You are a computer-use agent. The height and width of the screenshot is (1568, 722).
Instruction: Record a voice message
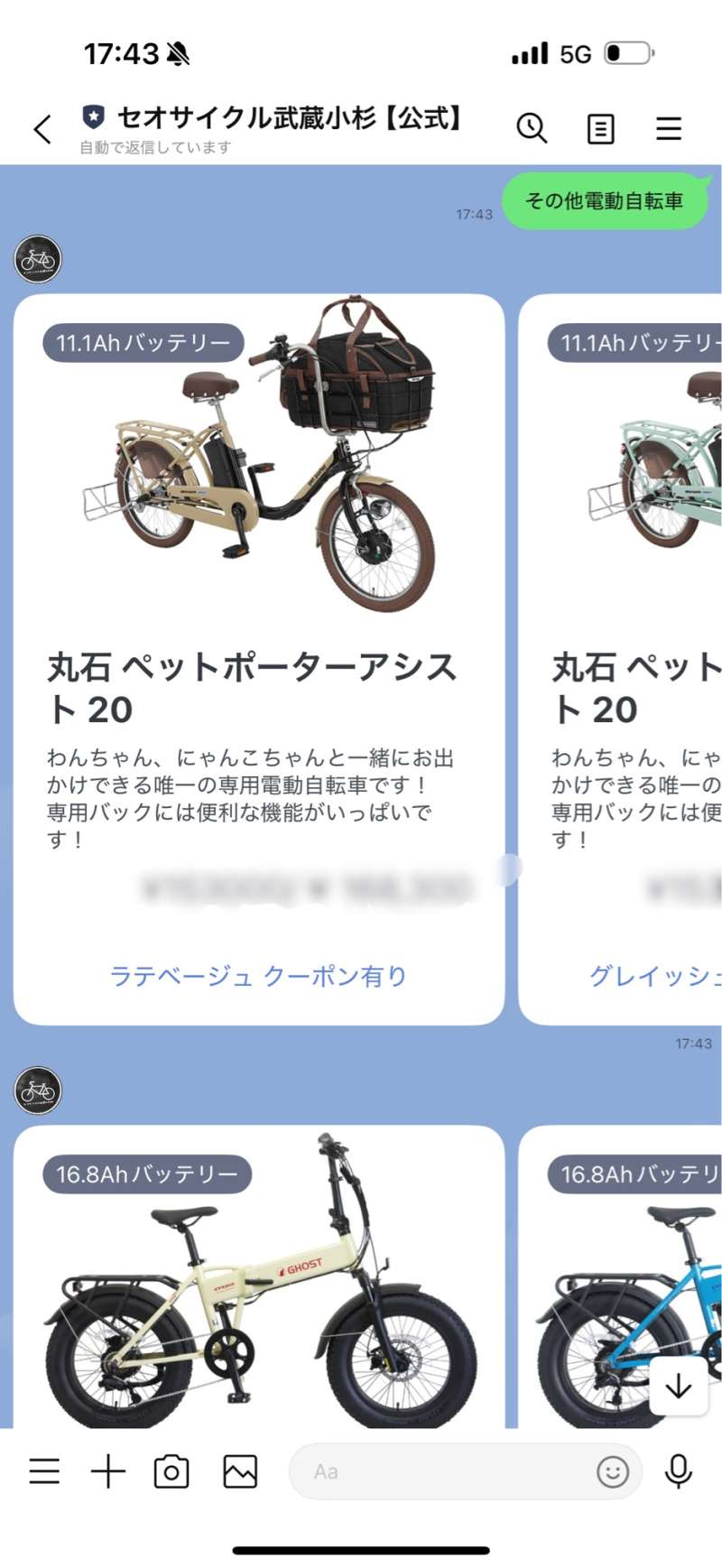[678, 1471]
